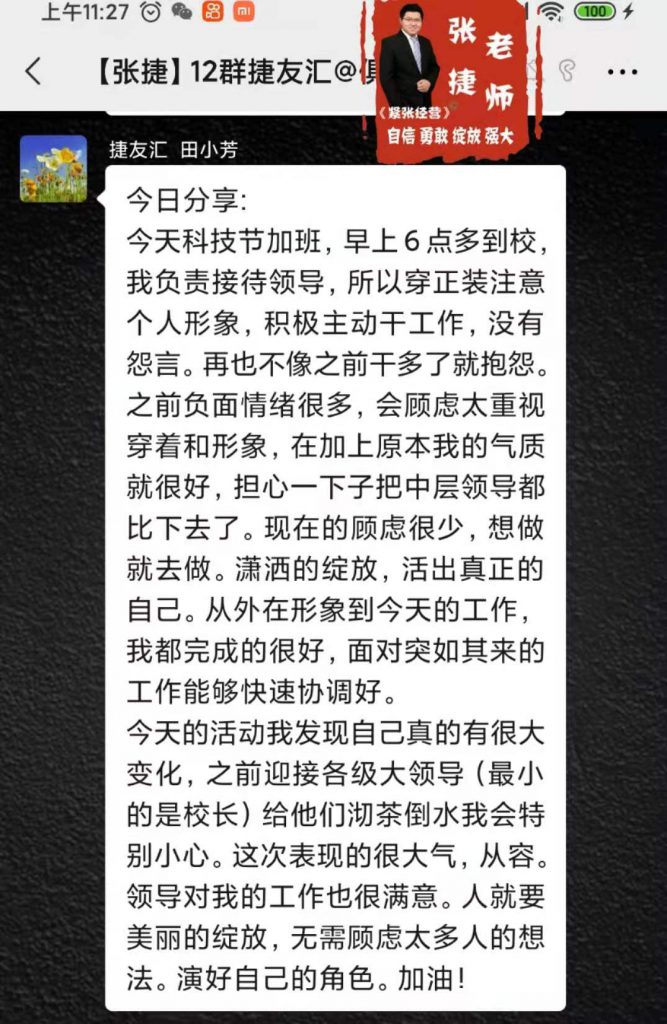The width and height of the screenshot is (667, 1024).
Task: Go back to the chat list
Action: tap(33, 72)
